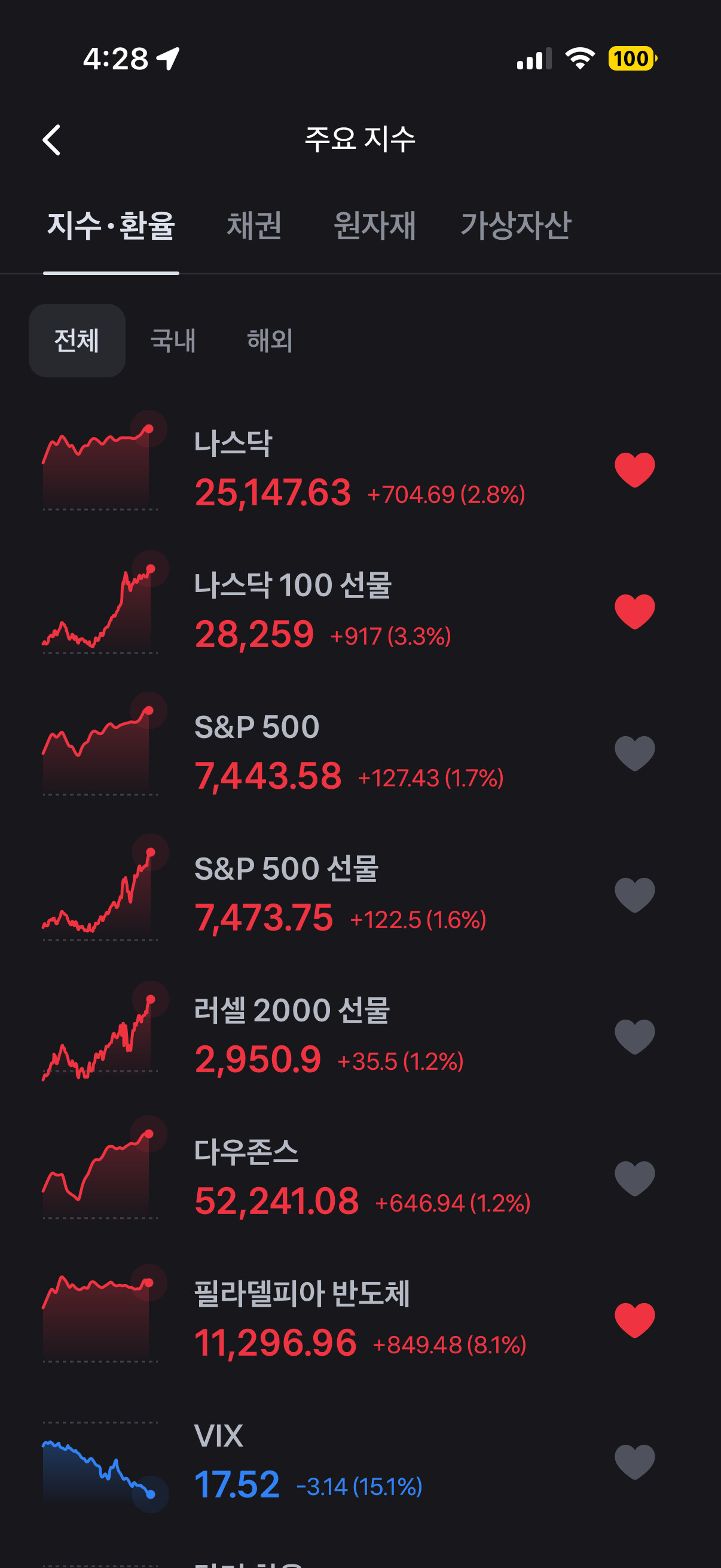Screen dimensions: 721x1568
Task: Open the S&P 500 선물 row
Action: coord(360,895)
